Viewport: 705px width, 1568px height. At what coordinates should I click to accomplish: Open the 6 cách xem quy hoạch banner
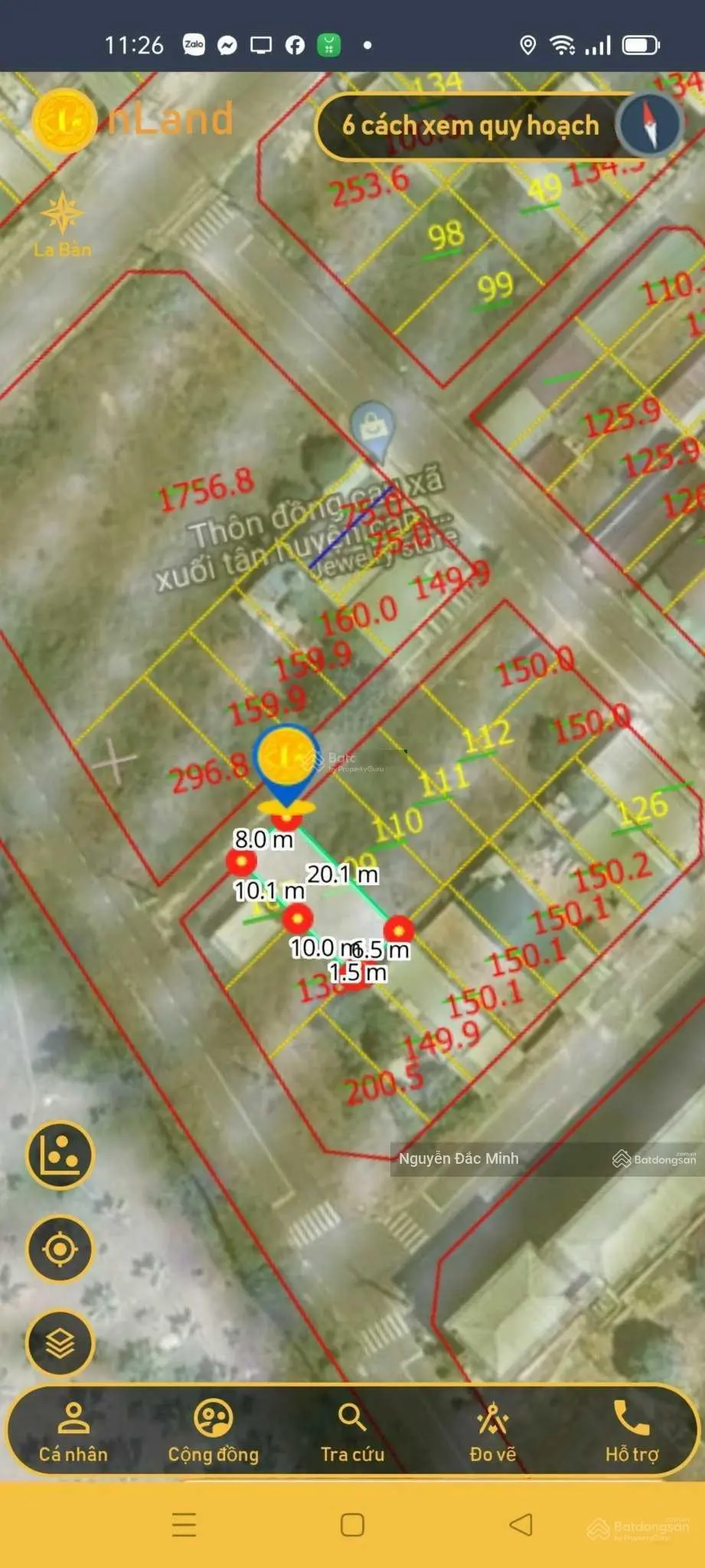click(468, 126)
